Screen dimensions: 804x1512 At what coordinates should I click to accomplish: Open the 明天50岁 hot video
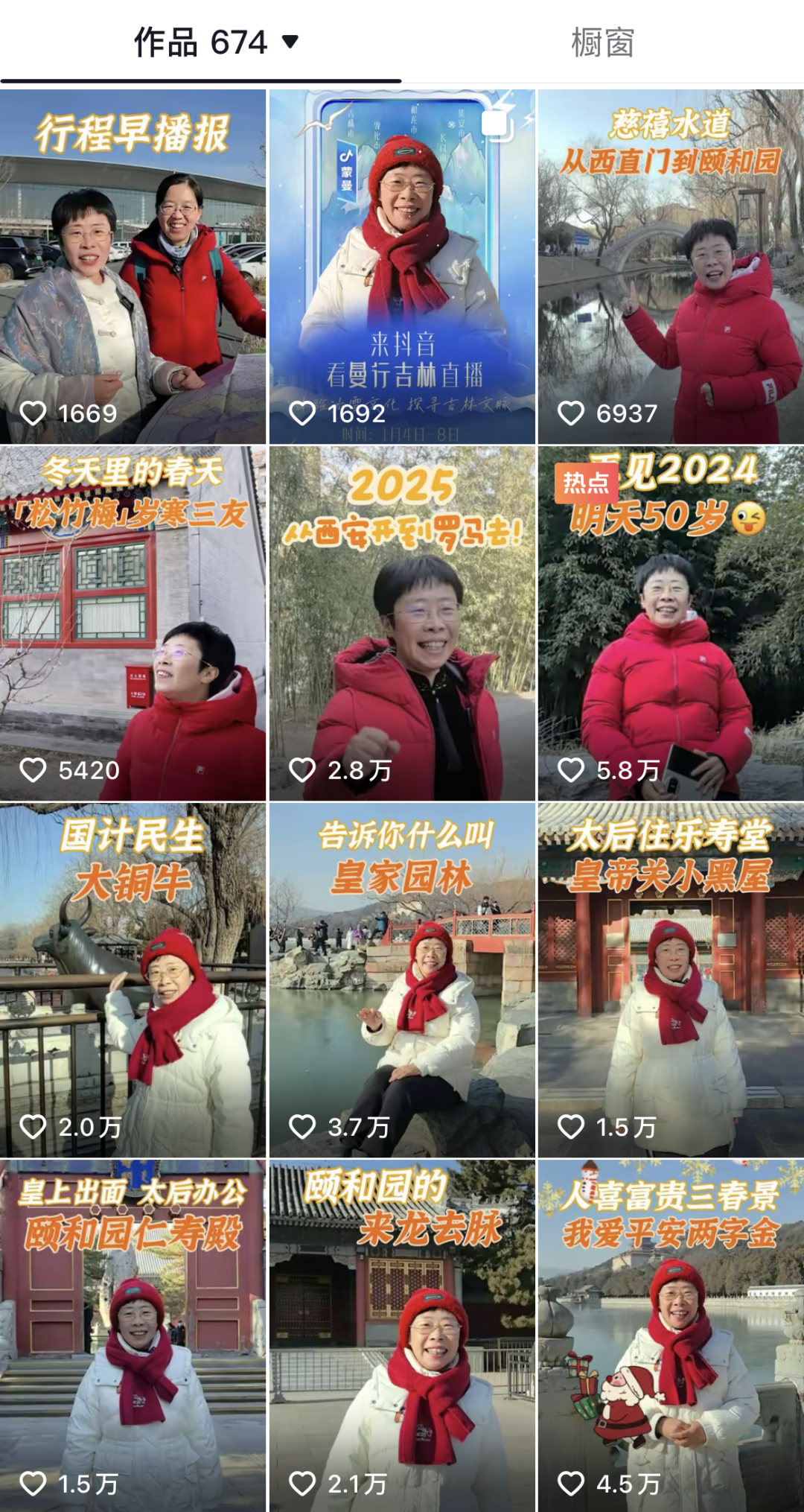pyautogui.click(x=671, y=623)
